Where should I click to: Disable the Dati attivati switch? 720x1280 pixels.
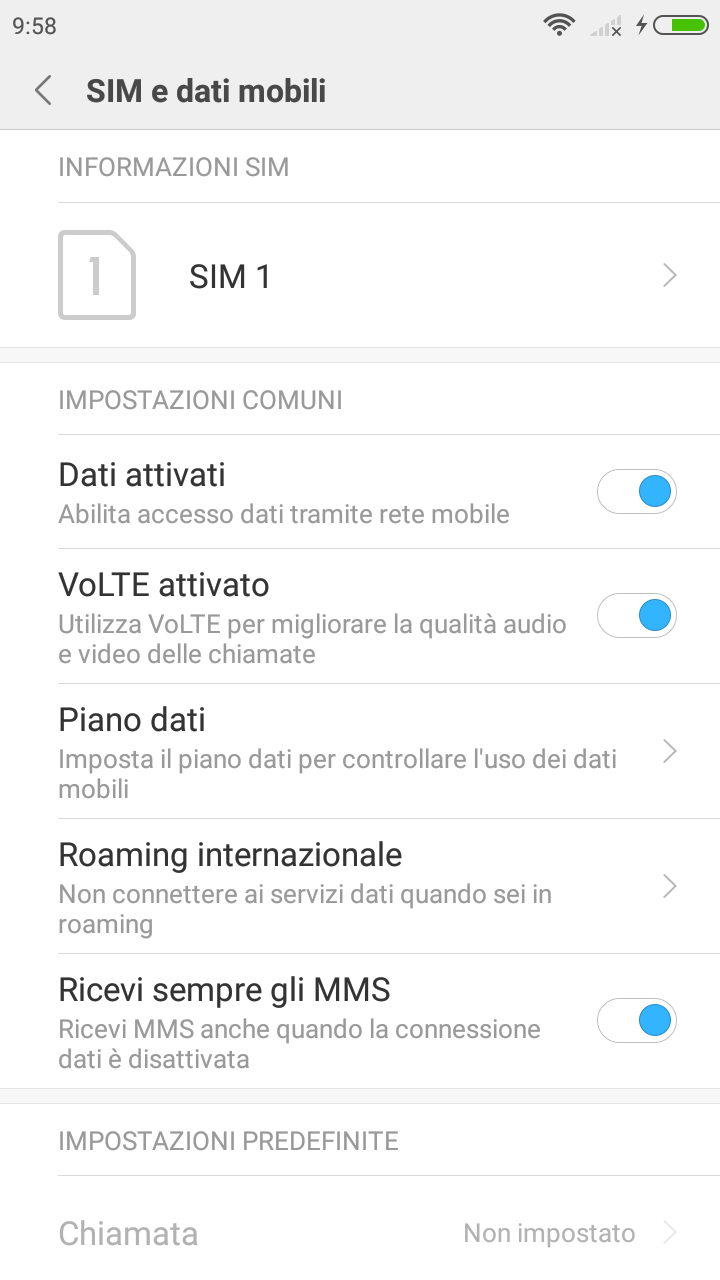coord(637,492)
